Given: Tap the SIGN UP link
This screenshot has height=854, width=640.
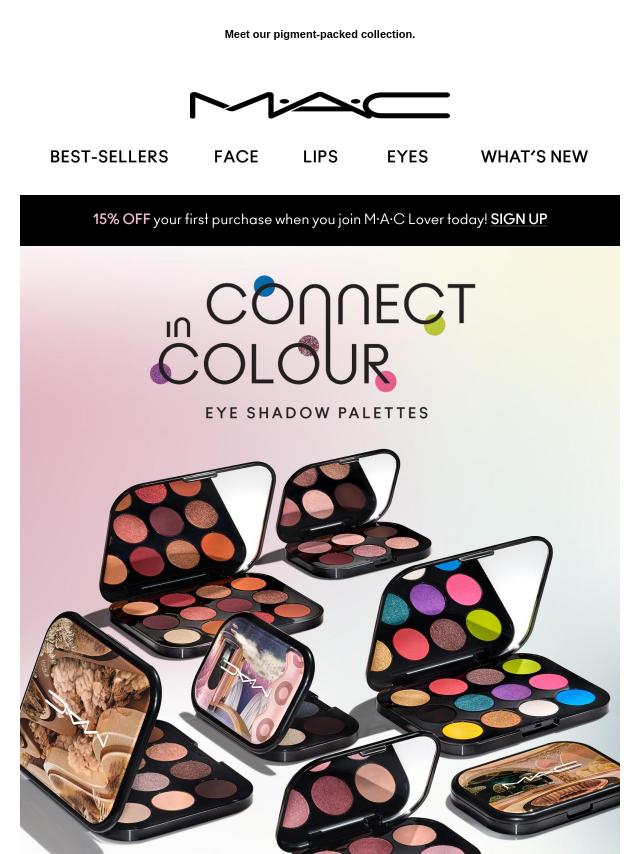Looking at the screenshot, I should coord(518,220).
